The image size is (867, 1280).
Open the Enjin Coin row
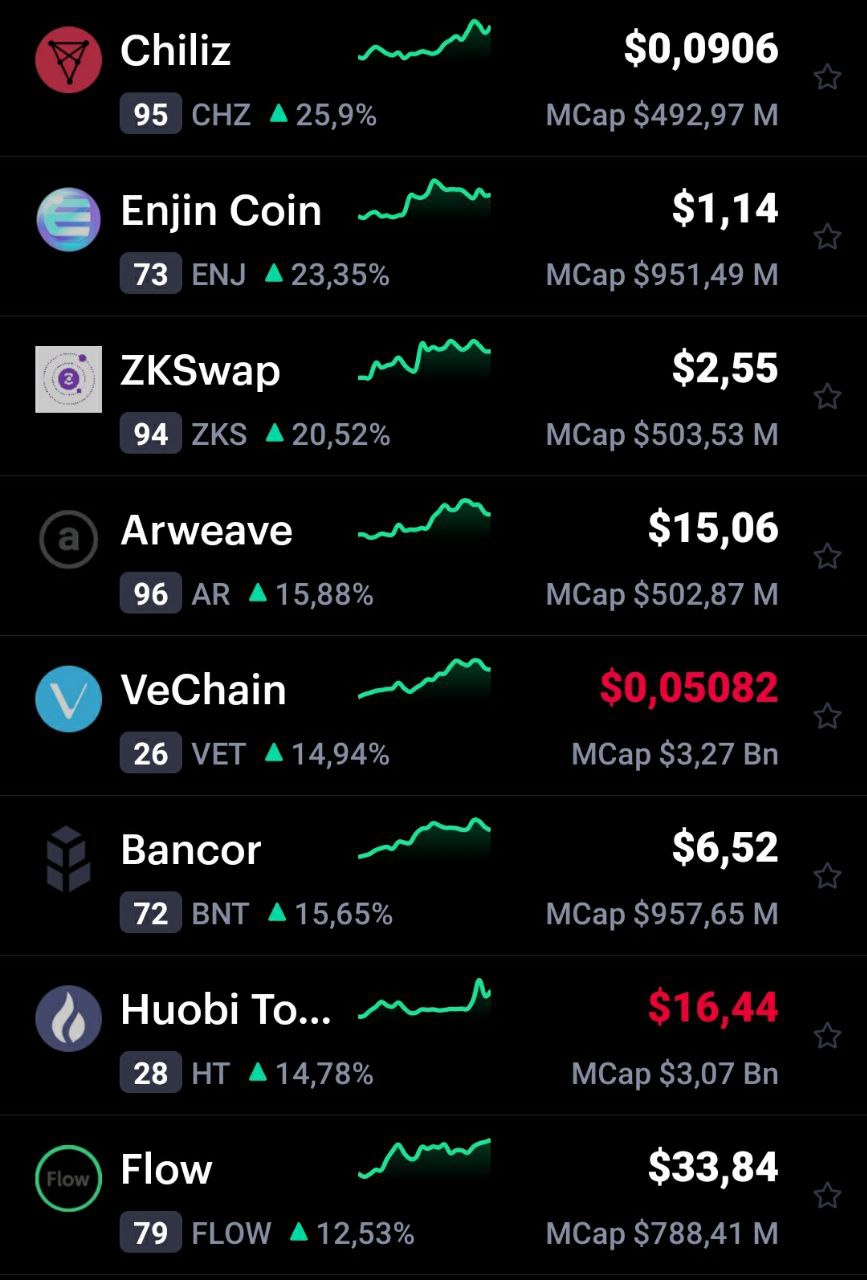coord(221,211)
